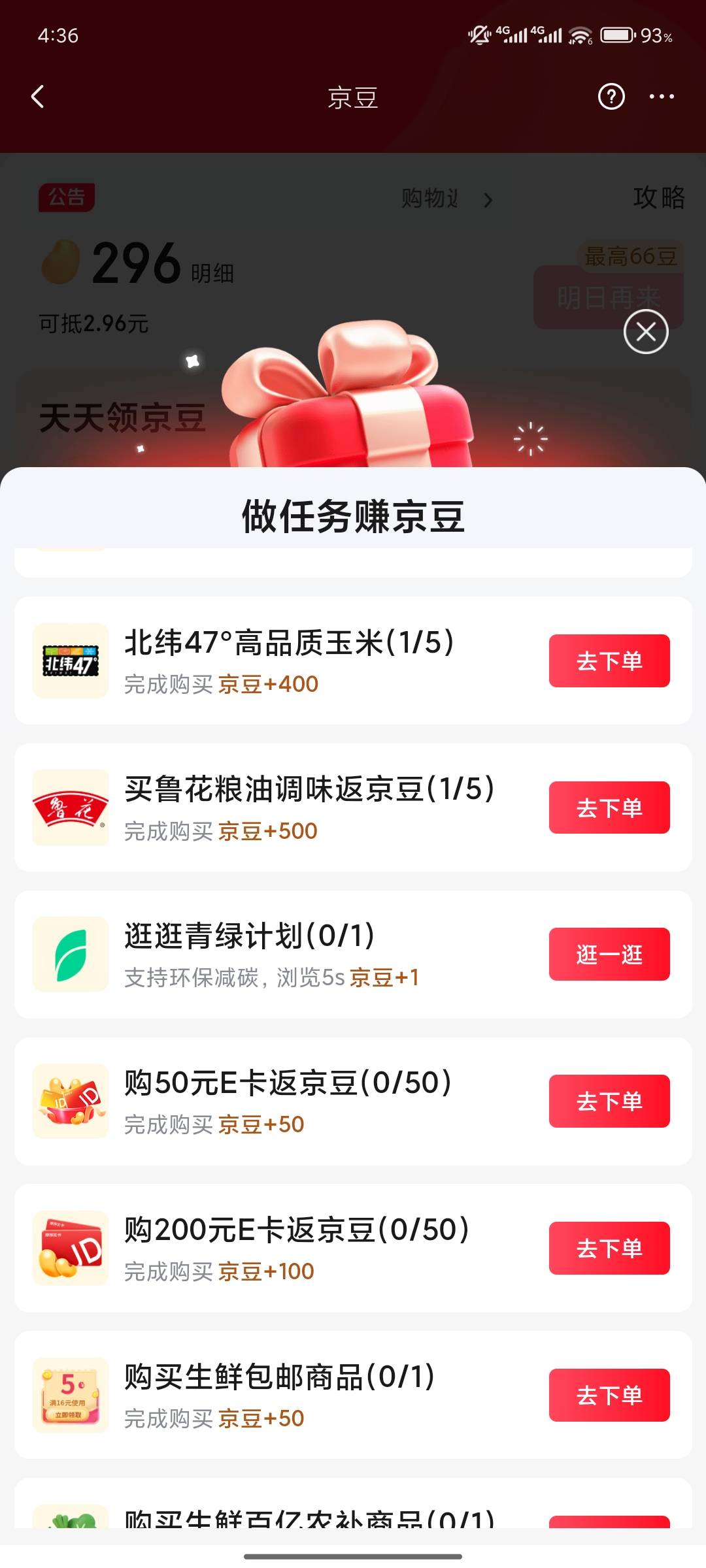Tap 去下单 for 购50元E卡返京豆
706x1568 pixels.
609,1101
